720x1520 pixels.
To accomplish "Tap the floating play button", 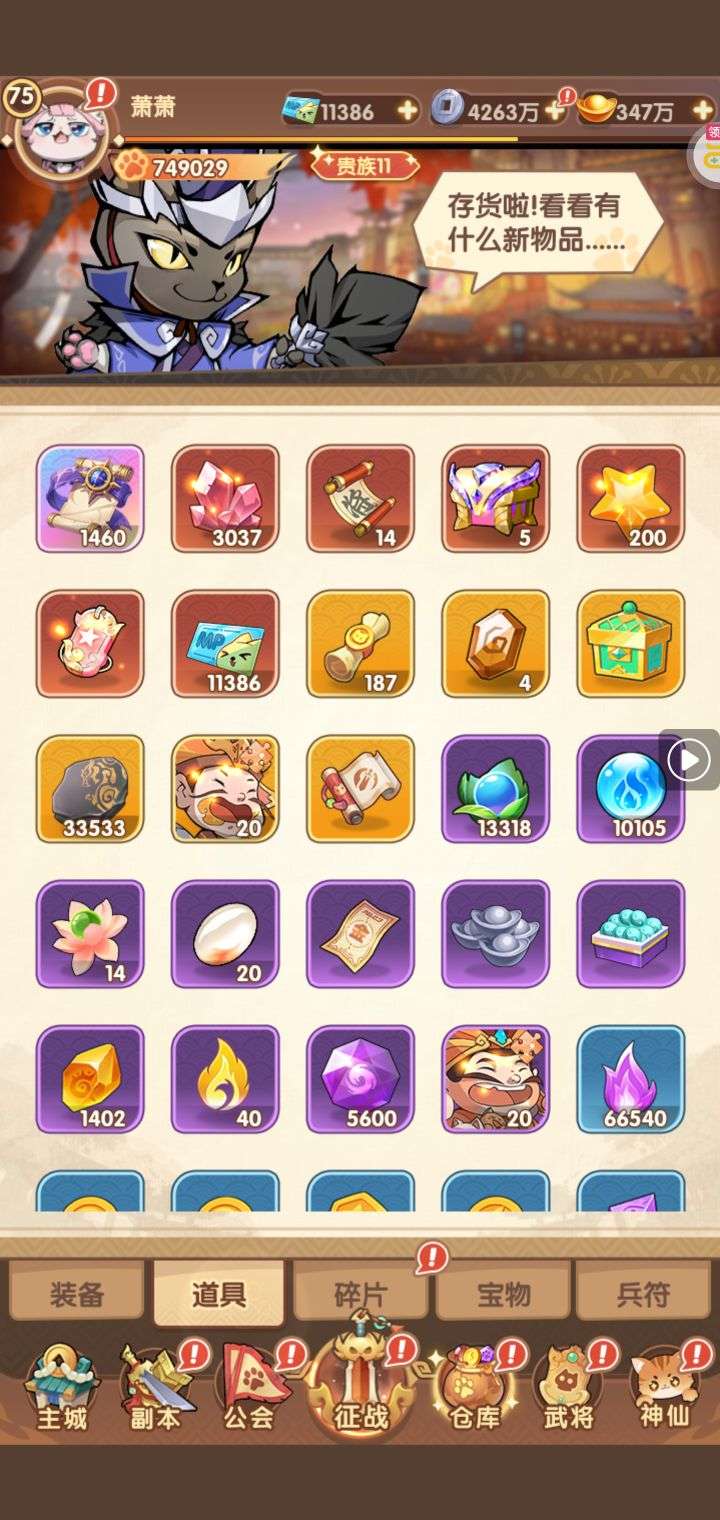I will (x=690, y=761).
